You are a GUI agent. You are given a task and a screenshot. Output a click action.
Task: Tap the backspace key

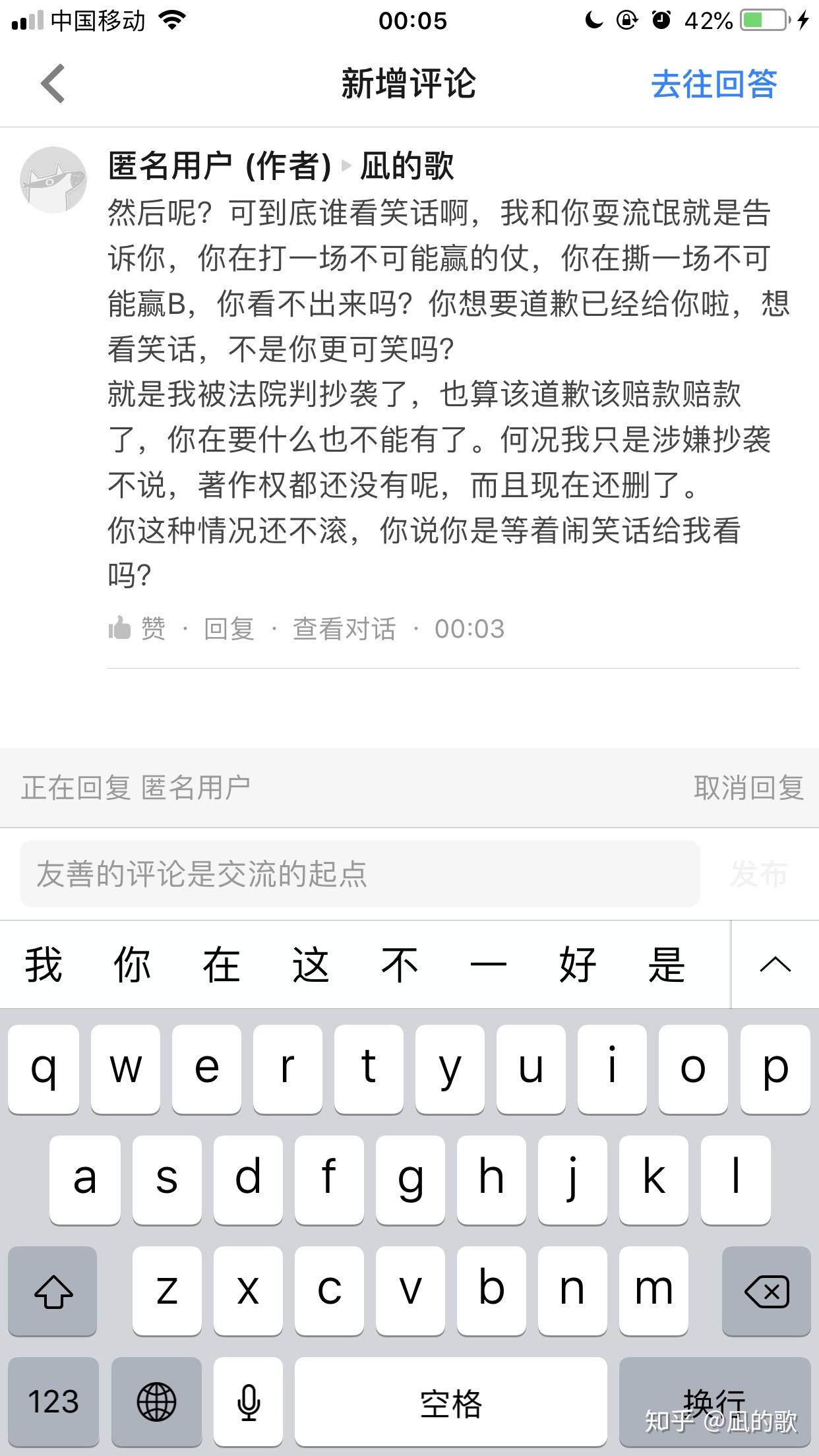[766, 1290]
